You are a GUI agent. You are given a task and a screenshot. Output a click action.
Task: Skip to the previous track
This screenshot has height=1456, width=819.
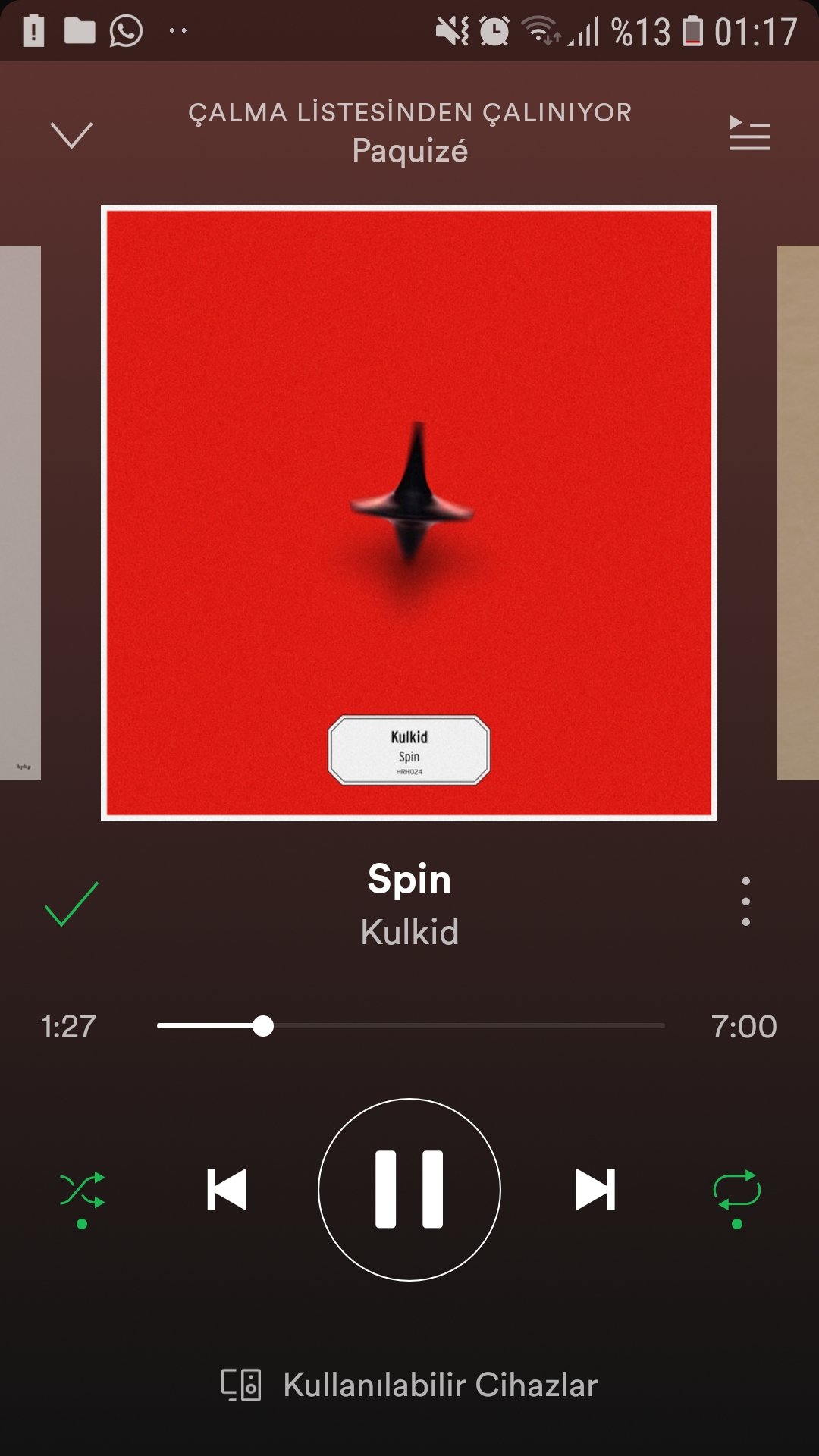pyautogui.click(x=227, y=1190)
